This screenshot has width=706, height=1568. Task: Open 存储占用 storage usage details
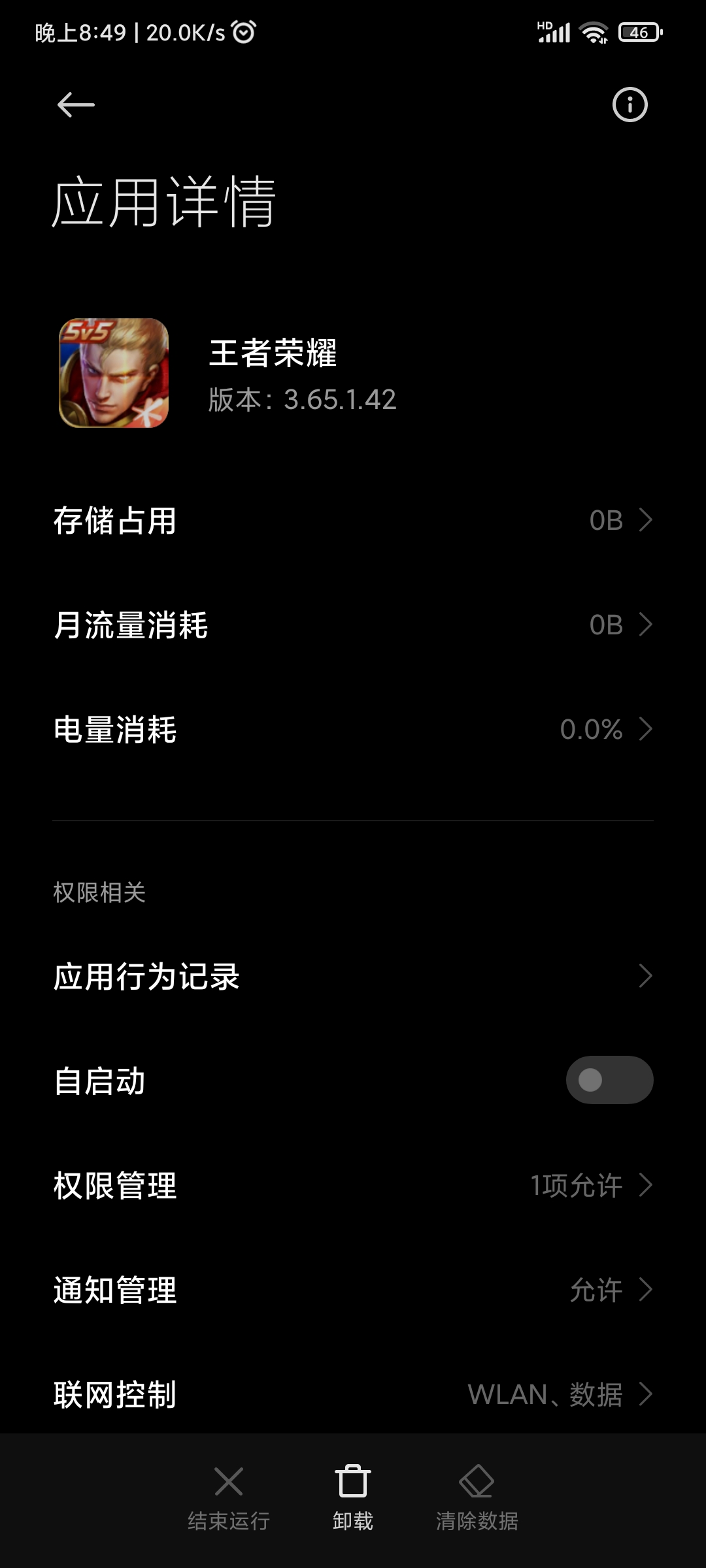pos(353,521)
